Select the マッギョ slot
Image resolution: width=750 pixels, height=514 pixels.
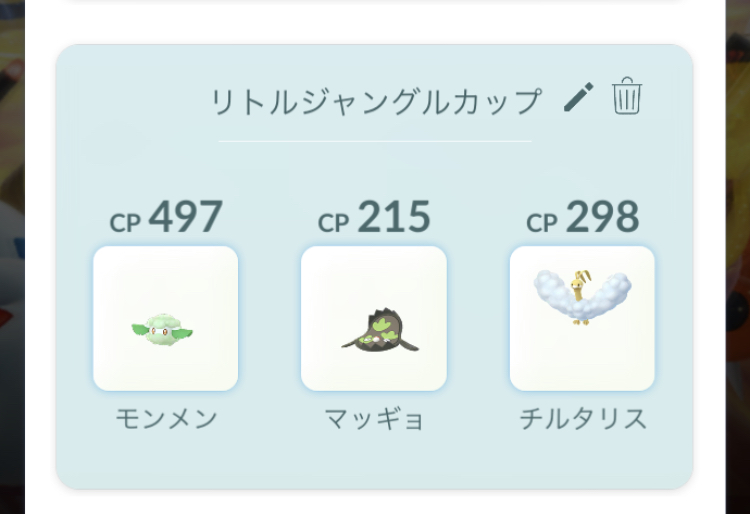(x=374, y=318)
